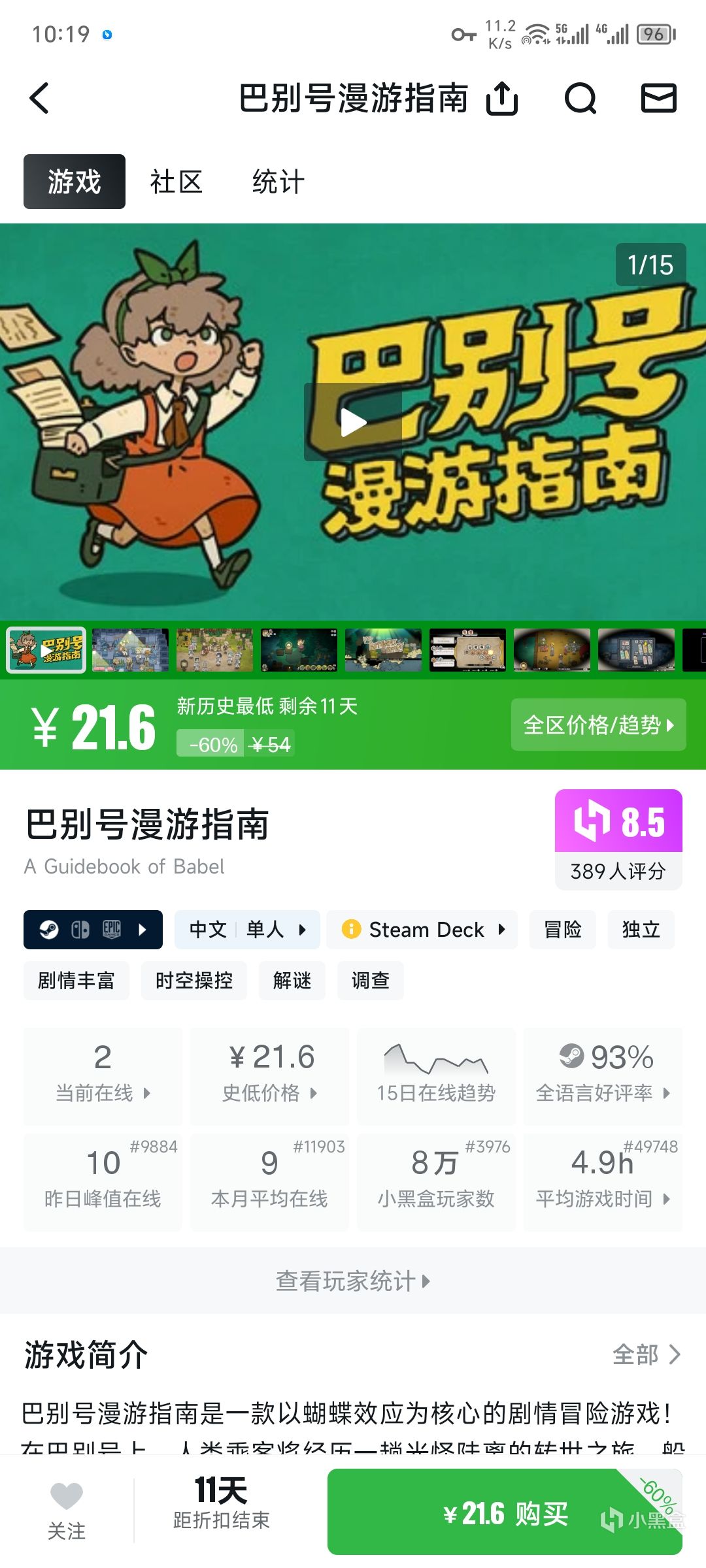Switch to the 统计 tab
The height and width of the screenshot is (1568, 706).
tap(278, 182)
